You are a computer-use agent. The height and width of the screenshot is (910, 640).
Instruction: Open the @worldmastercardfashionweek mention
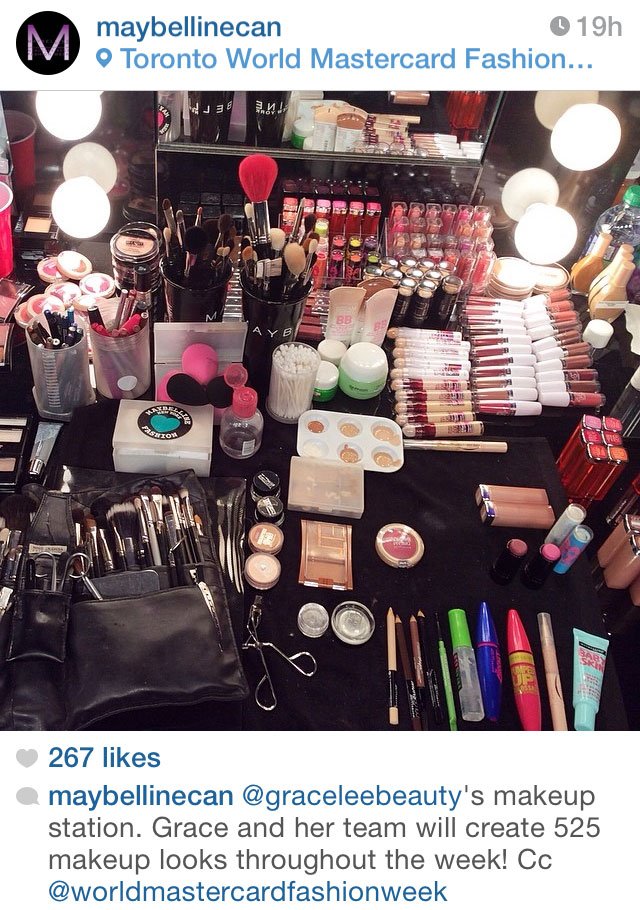246,891
